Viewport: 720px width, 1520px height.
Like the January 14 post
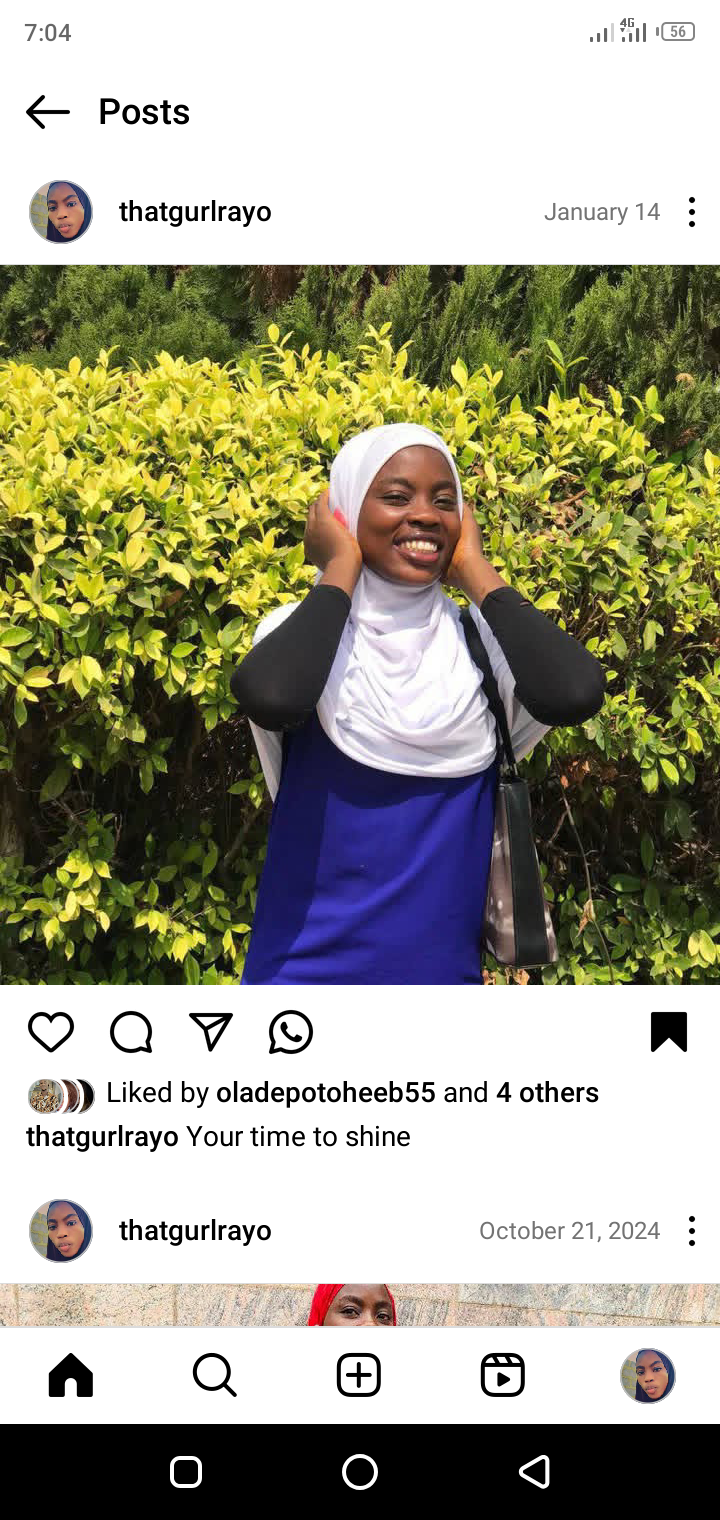pos(51,1032)
